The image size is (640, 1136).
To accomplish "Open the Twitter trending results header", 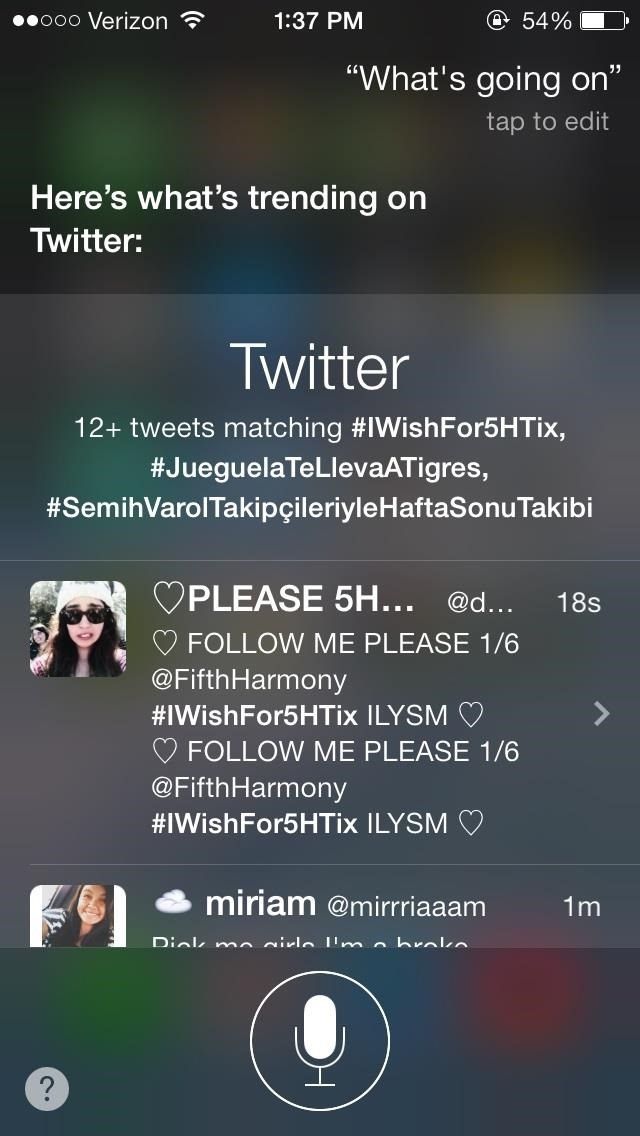I will click(x=320, y=367).
